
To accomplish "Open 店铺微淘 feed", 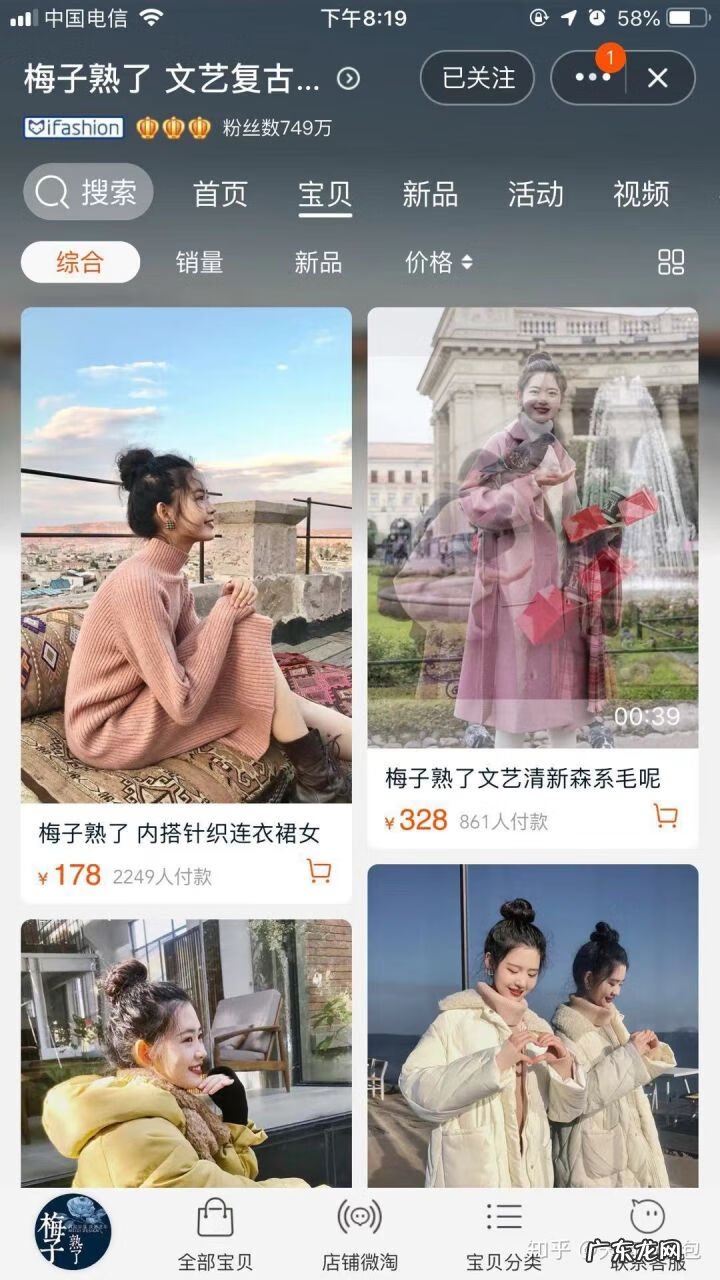I will pyautogui.click(x=360, y=1232).
